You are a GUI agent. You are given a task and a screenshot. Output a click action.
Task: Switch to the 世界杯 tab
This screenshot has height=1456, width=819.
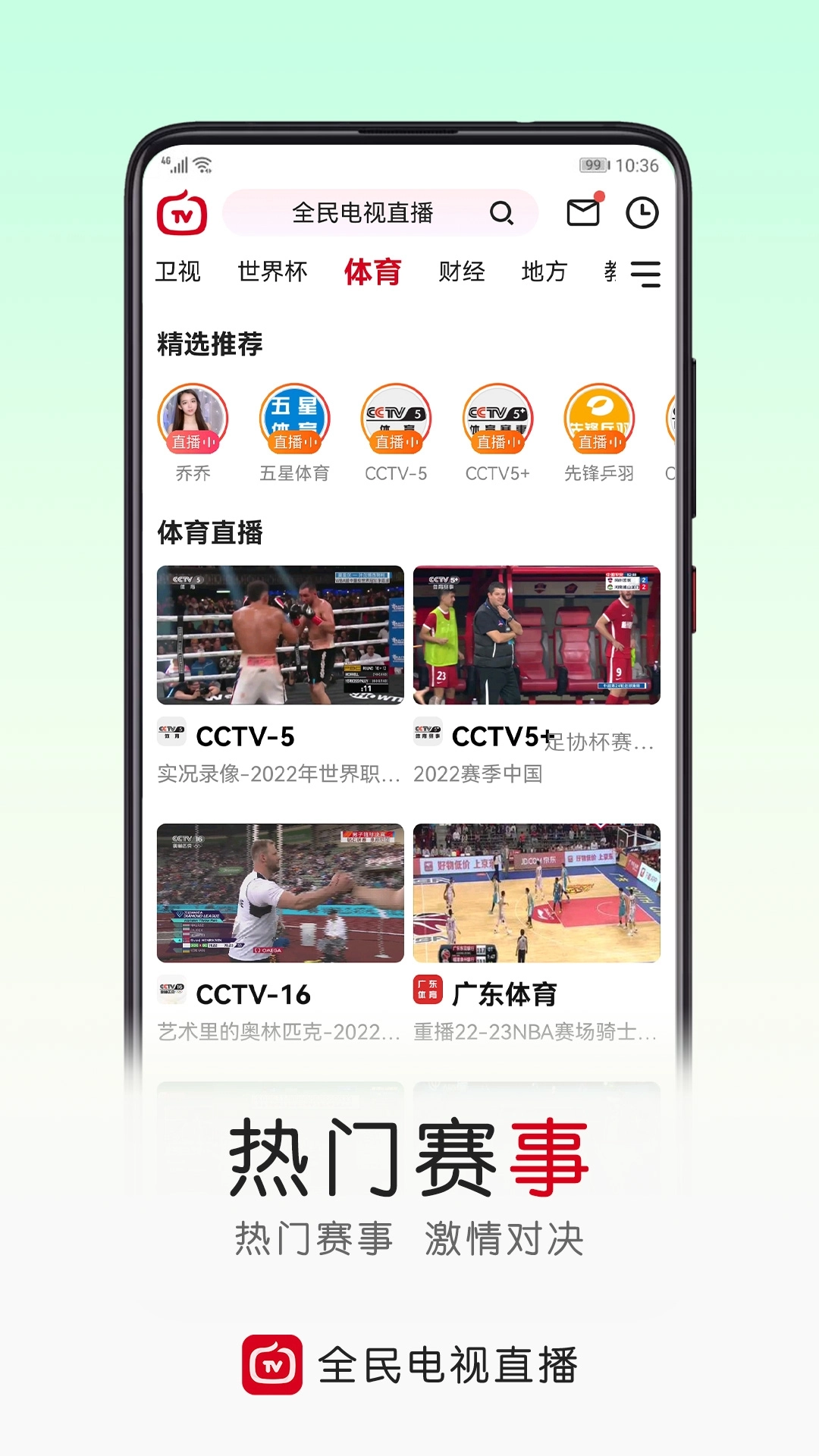pos(272,273)
